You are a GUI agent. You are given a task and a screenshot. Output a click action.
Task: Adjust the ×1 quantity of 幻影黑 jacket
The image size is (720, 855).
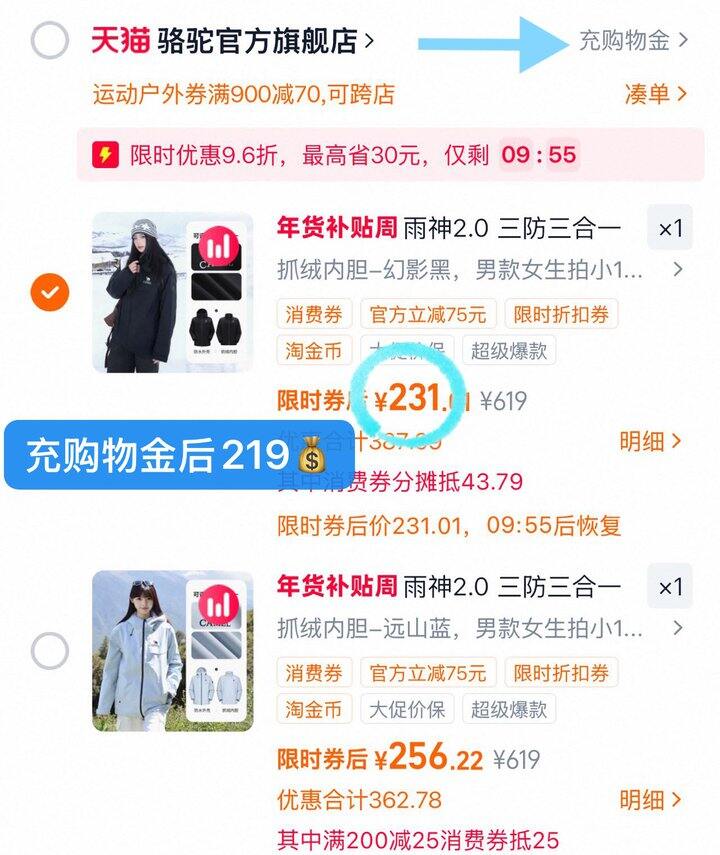[x=669, y=229]
